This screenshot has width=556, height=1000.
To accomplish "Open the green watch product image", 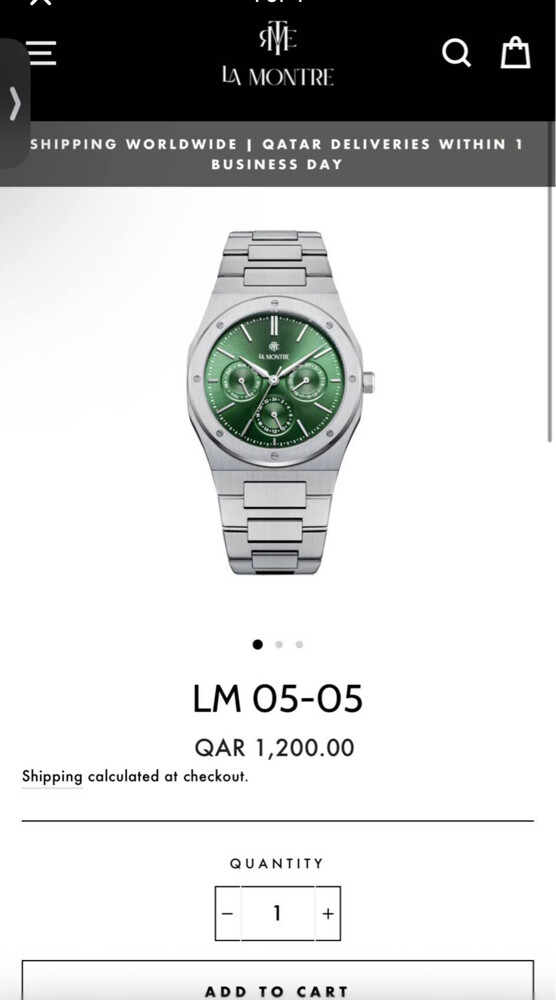I will [x=278, y=402].
